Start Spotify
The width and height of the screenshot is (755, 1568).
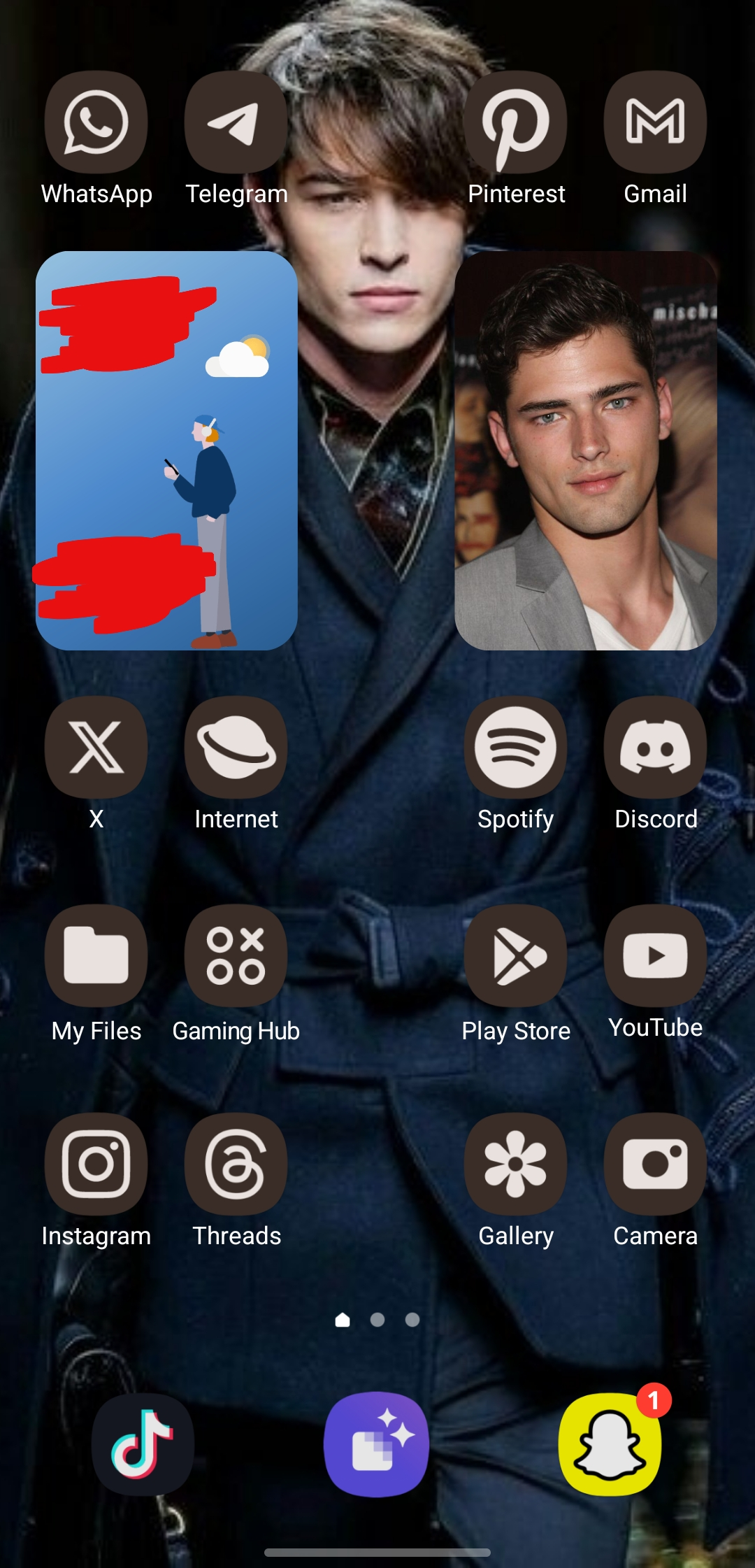coord(516,748)
